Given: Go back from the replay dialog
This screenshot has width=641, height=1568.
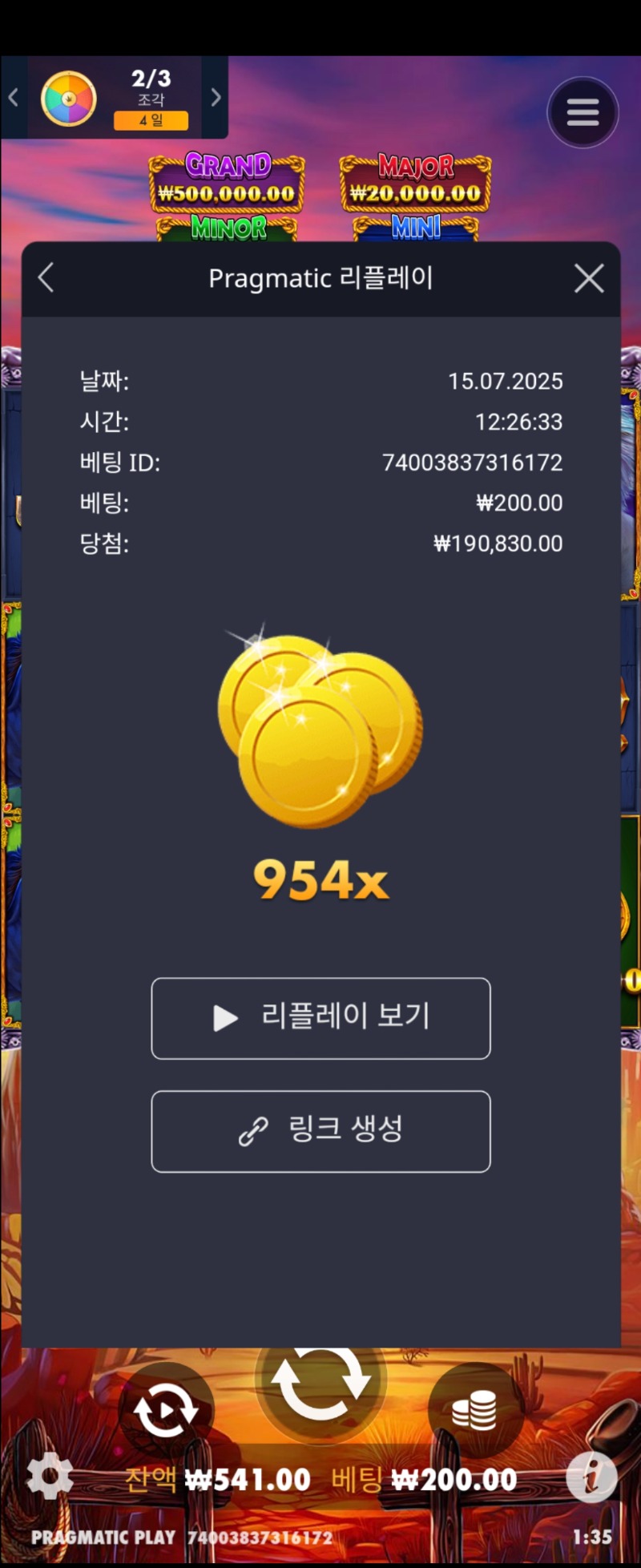Looking at the screenshot, I should pyautogui.click(x=46, y=278).
